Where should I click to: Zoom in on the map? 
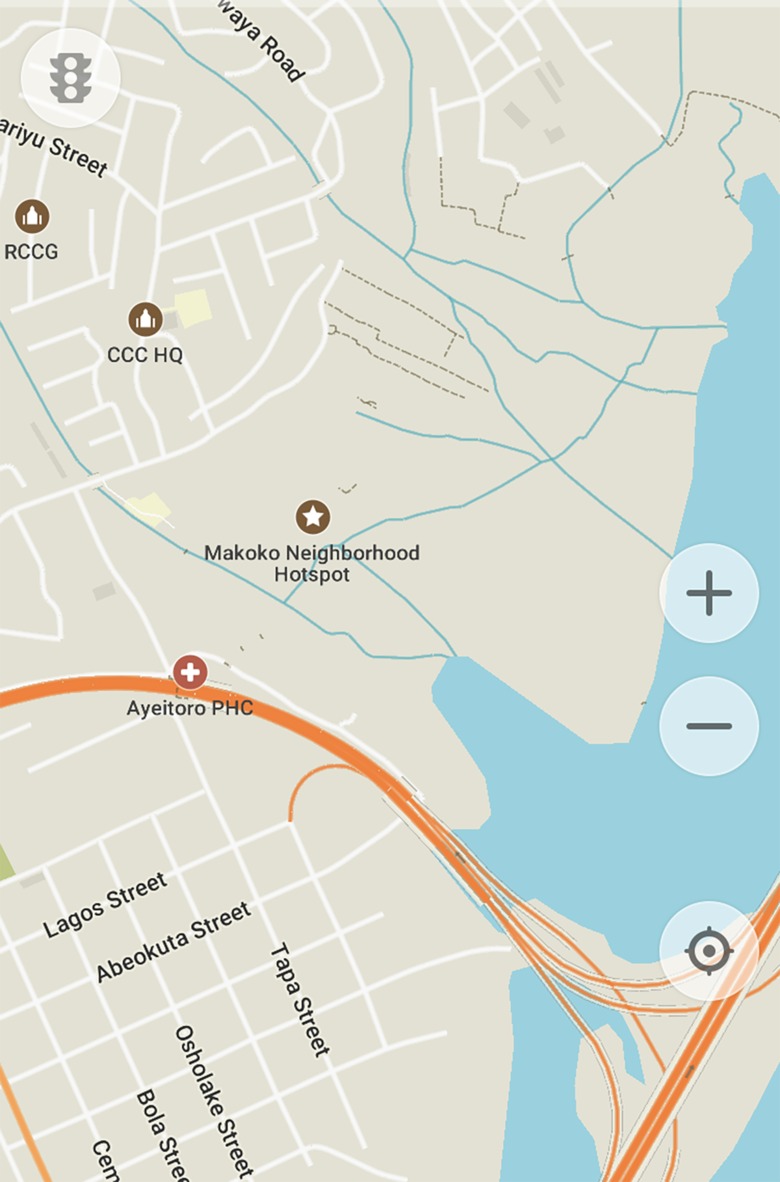[x=709, y=593]
